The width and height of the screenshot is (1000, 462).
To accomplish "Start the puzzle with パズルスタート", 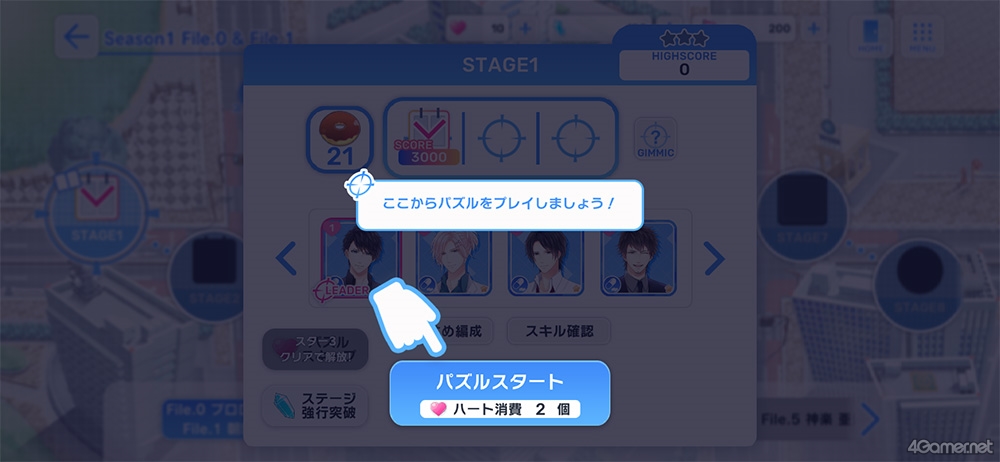I will pyautogui.click(x=499, y=393).
